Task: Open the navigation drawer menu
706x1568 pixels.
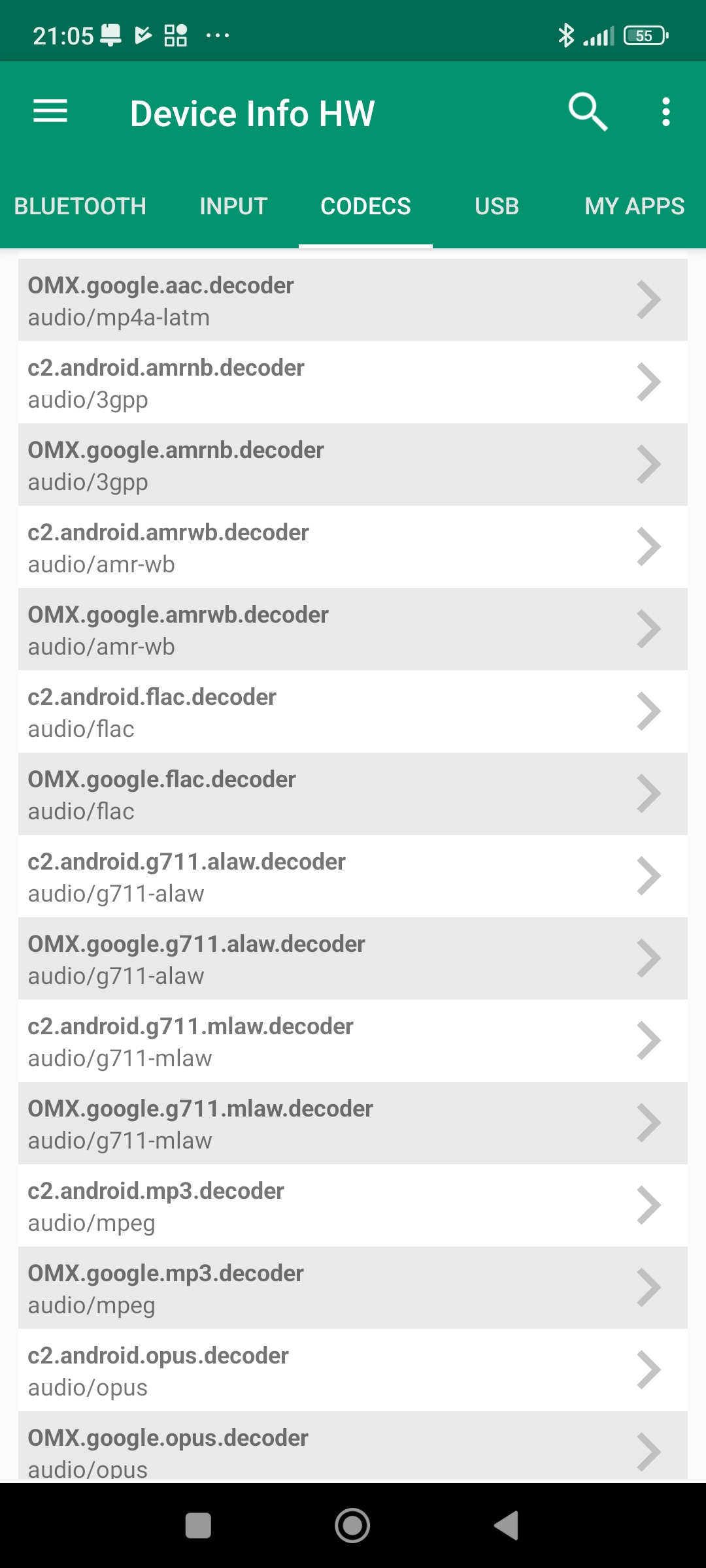Action: point(50,112)
